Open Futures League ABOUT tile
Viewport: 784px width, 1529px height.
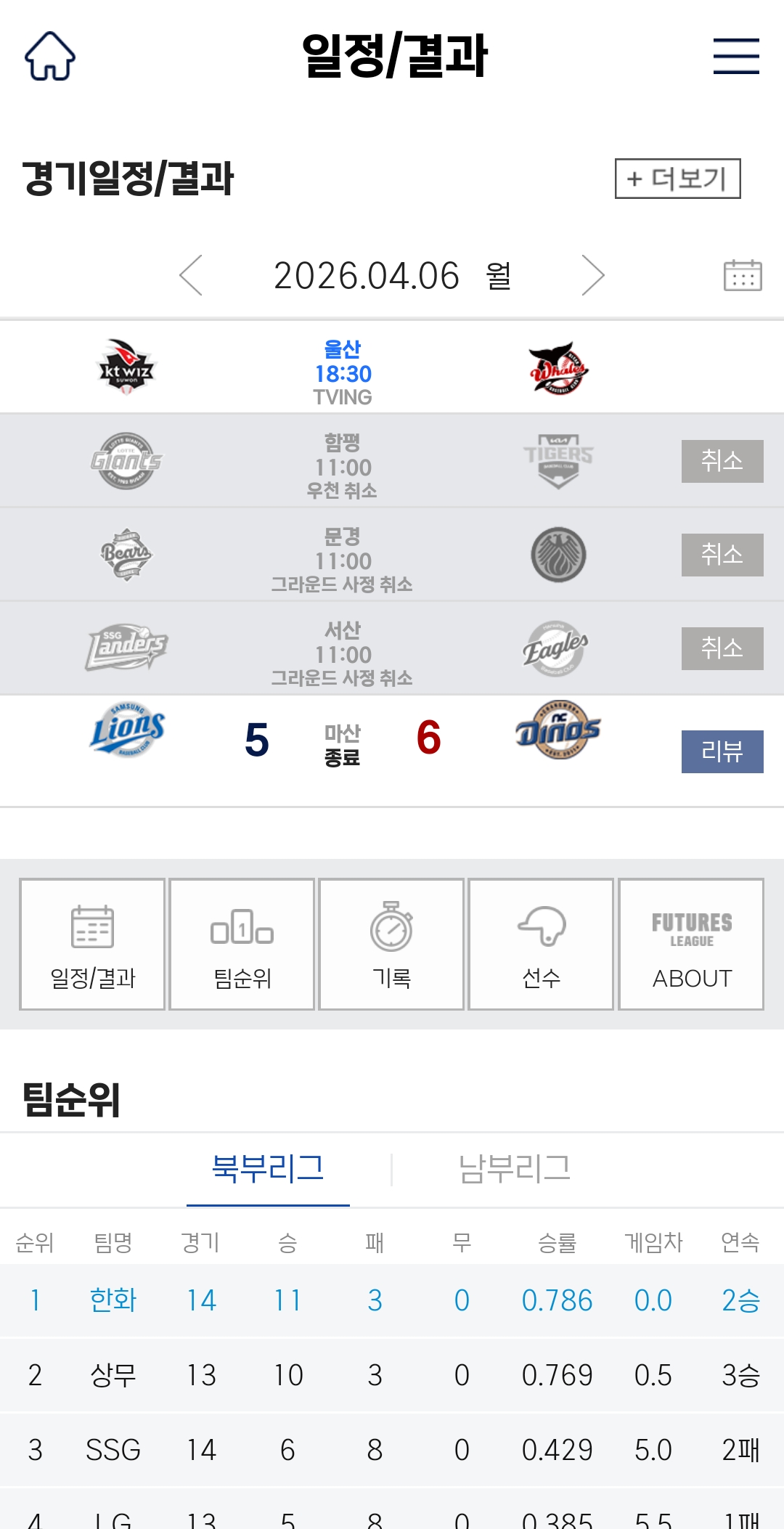point(691,945)
